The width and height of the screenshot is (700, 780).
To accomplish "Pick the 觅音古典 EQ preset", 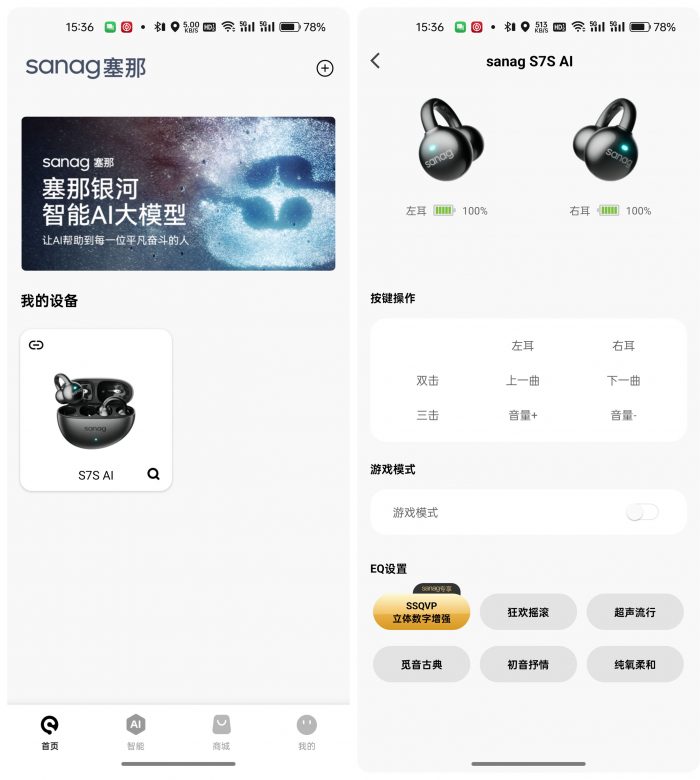I will coord(421,664).
